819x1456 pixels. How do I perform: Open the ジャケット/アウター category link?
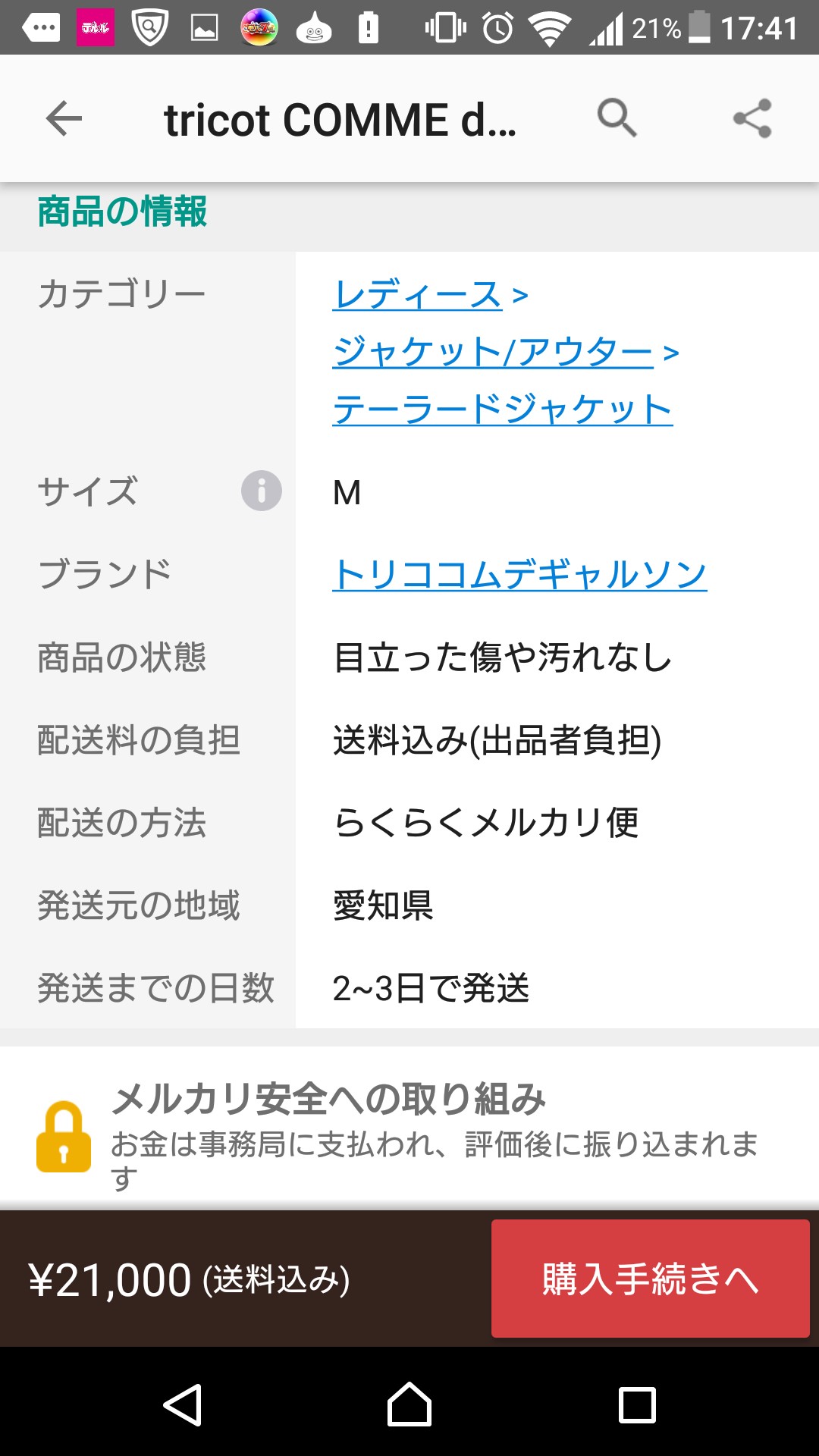coord(493,352)
